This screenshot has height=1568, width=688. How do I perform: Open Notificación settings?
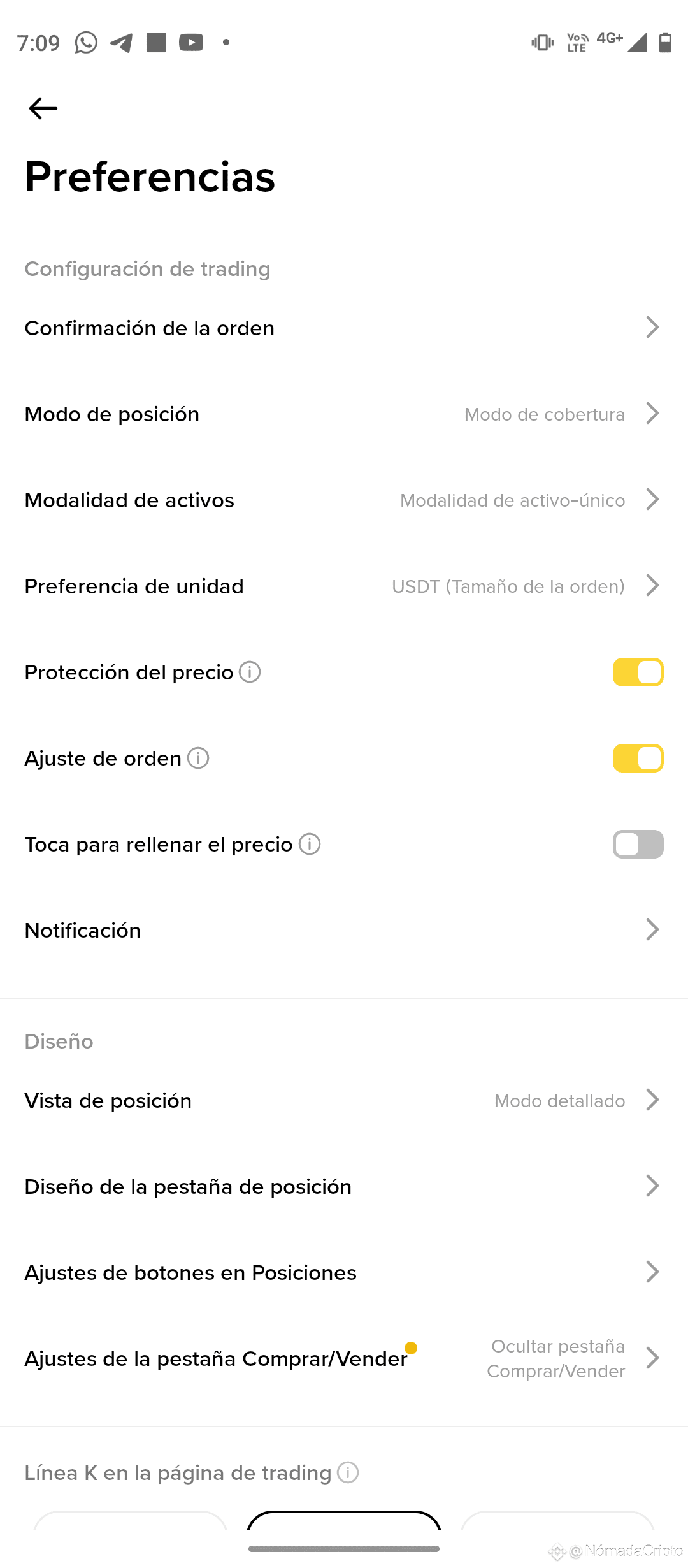pos(344,930)
